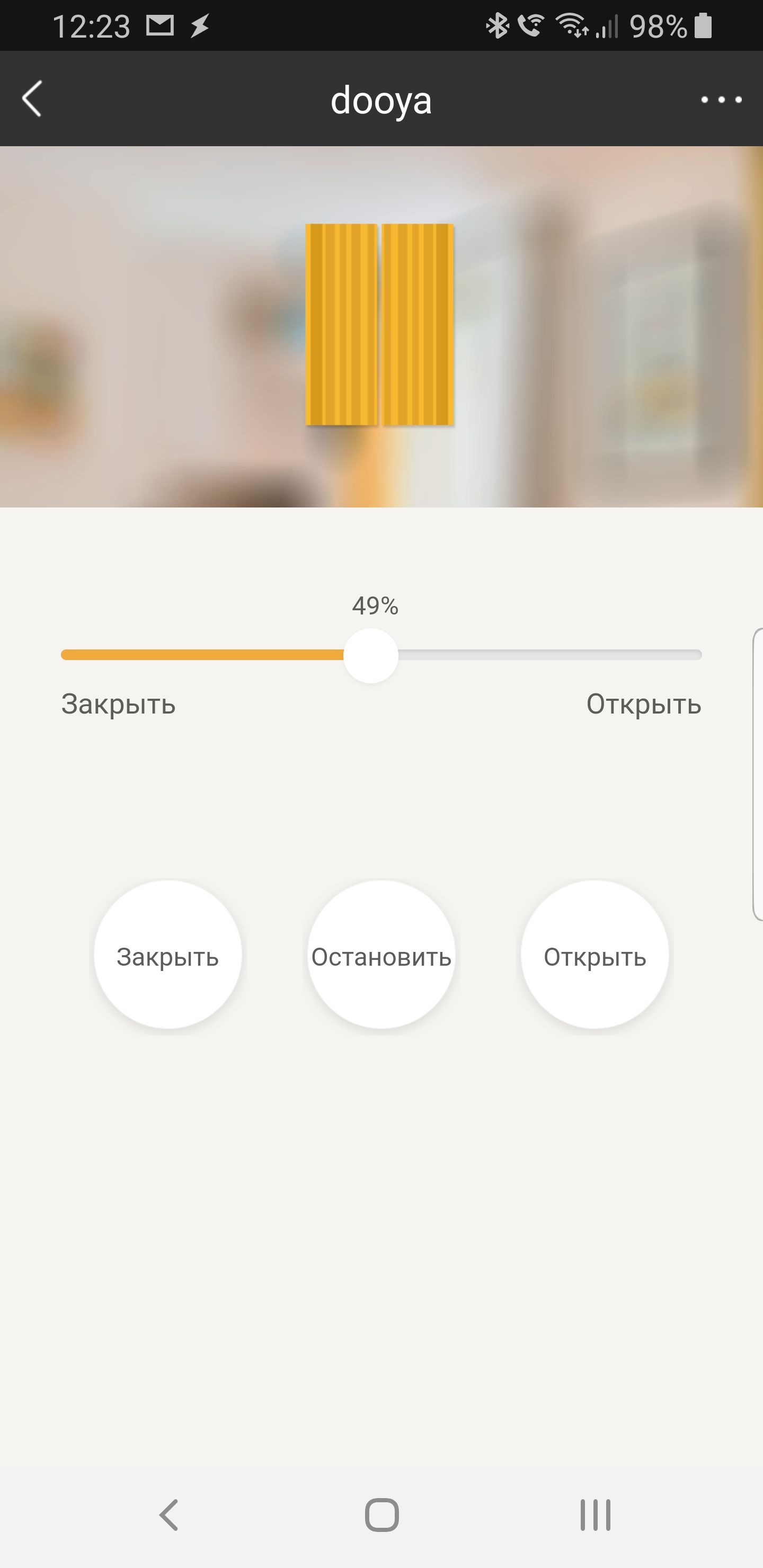Tap the clock in the status bar

click(x=93, y=25)
